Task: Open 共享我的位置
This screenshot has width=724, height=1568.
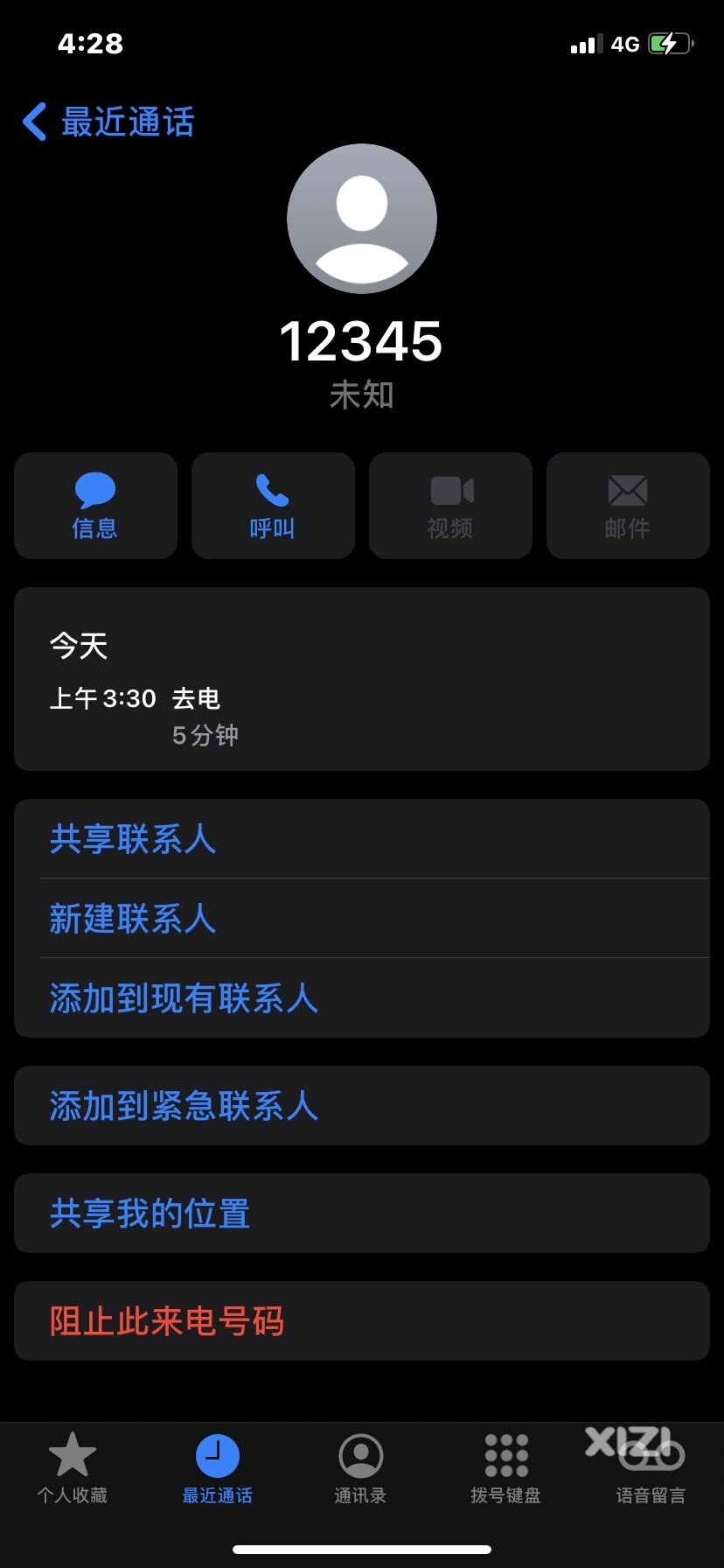Action: [362, 1214]
